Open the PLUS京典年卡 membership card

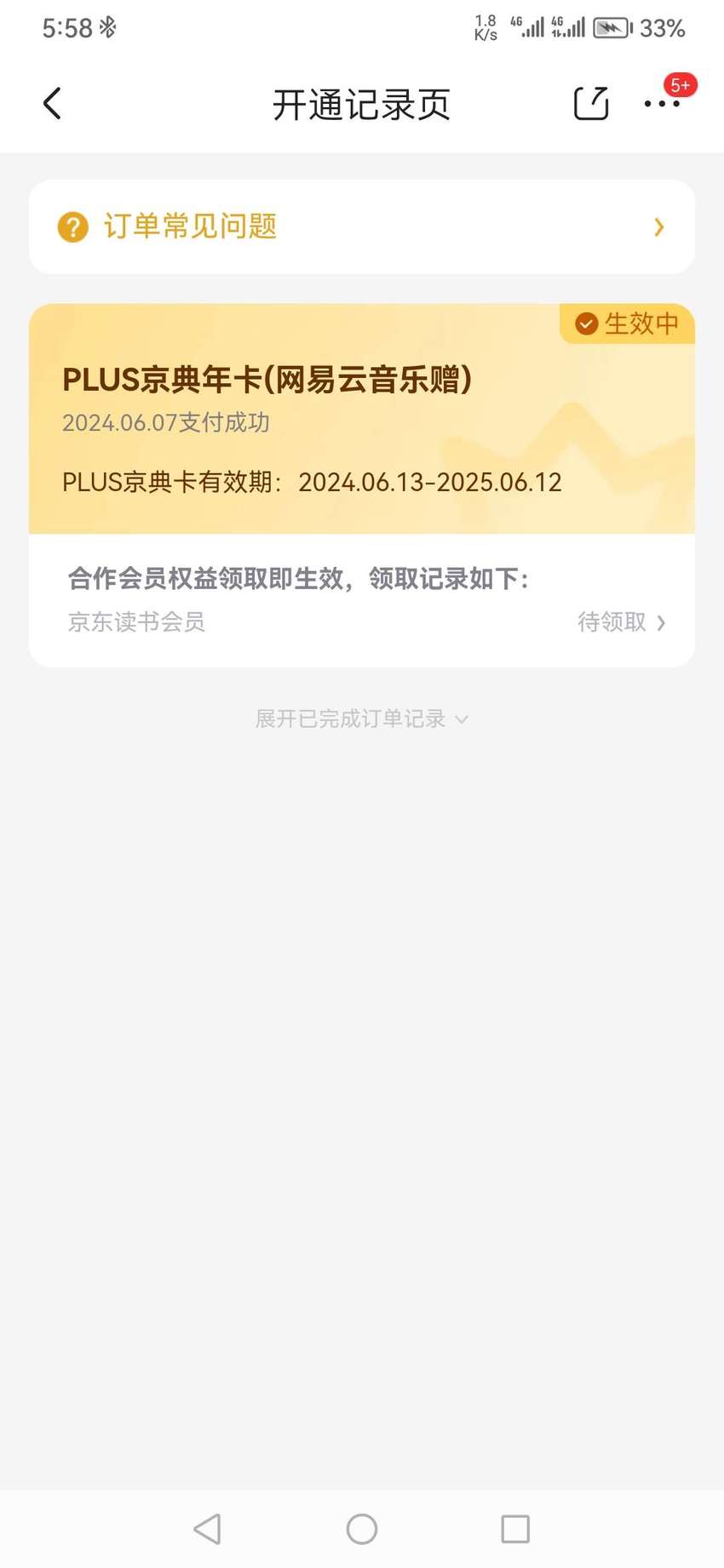tap(362, 419)
